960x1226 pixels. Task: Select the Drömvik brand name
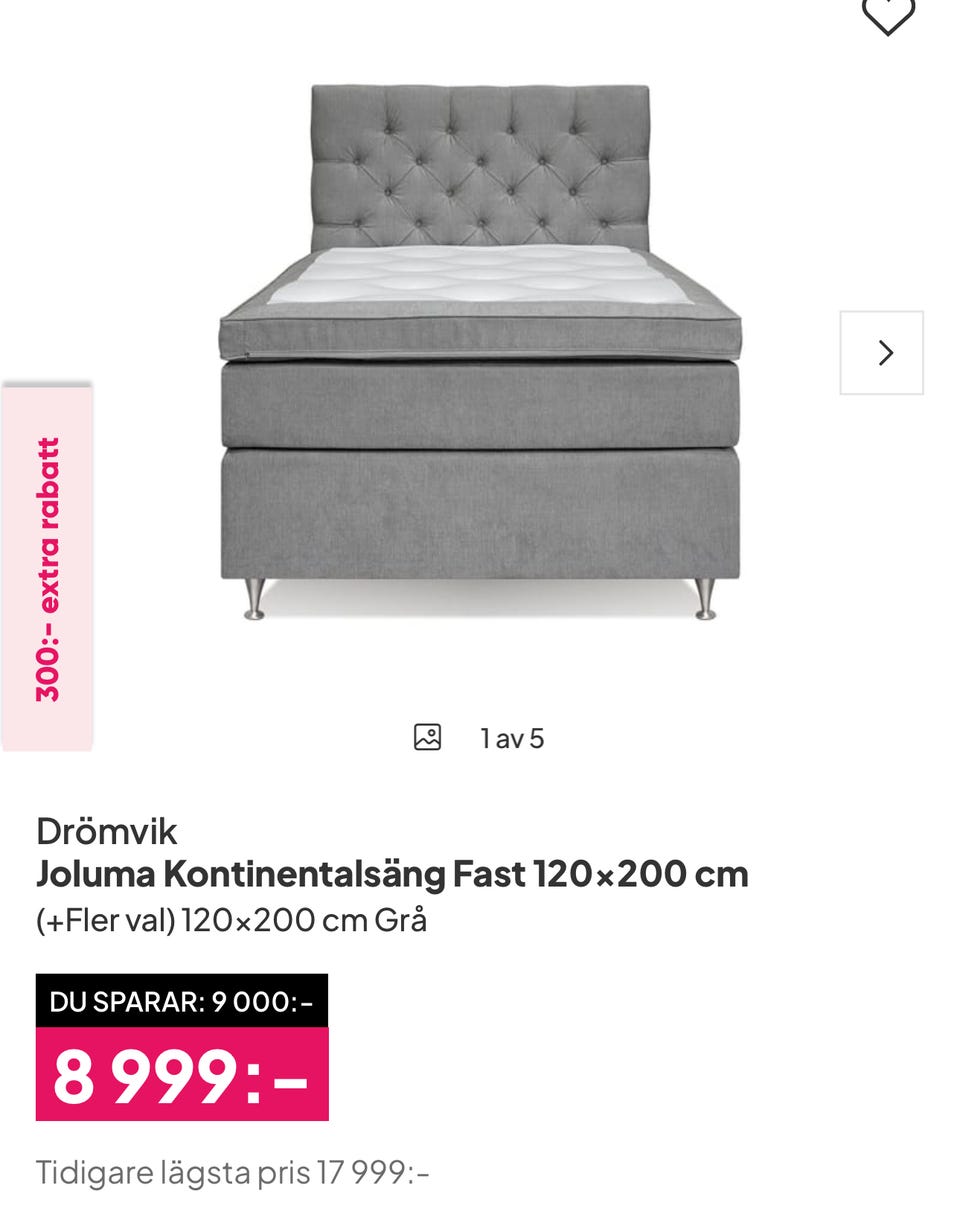(x=105, y=829)
